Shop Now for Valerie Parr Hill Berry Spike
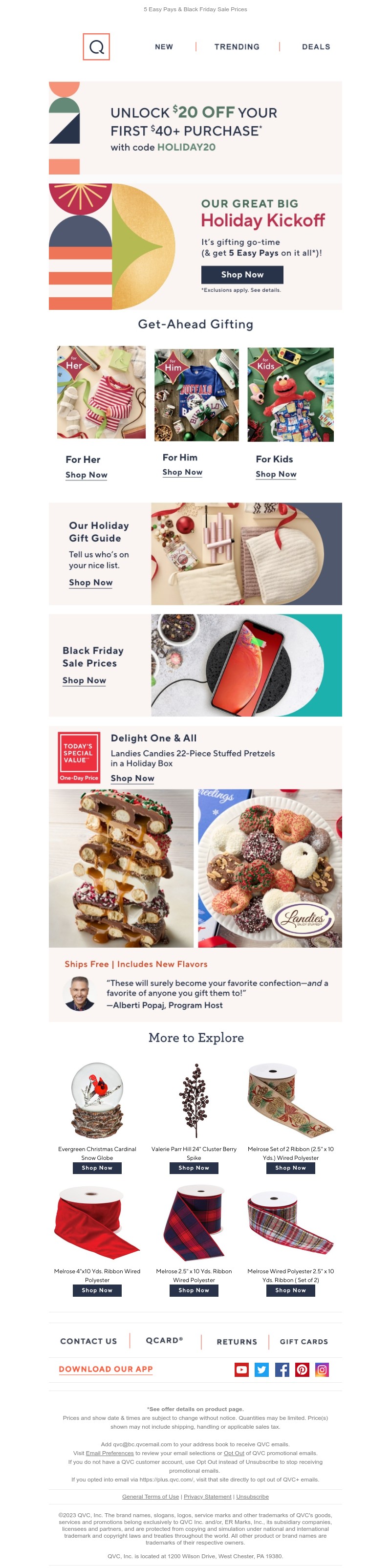The image size is (391, 1568). coord(194,1168)
